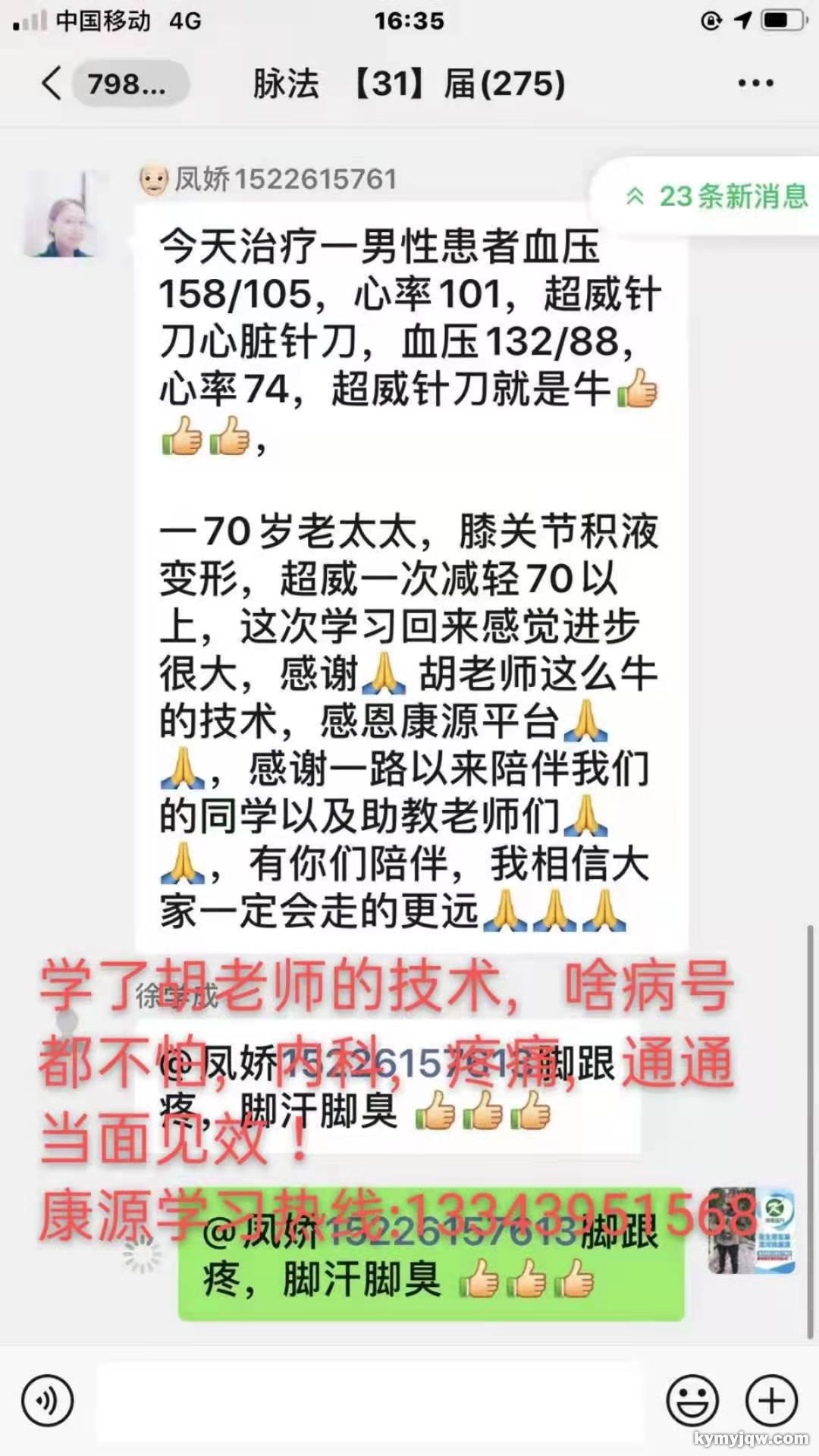Screen dimensions: 819x1456
Task: Go back to the chat list
Action: pyautogui.click(x=53, y=83)
